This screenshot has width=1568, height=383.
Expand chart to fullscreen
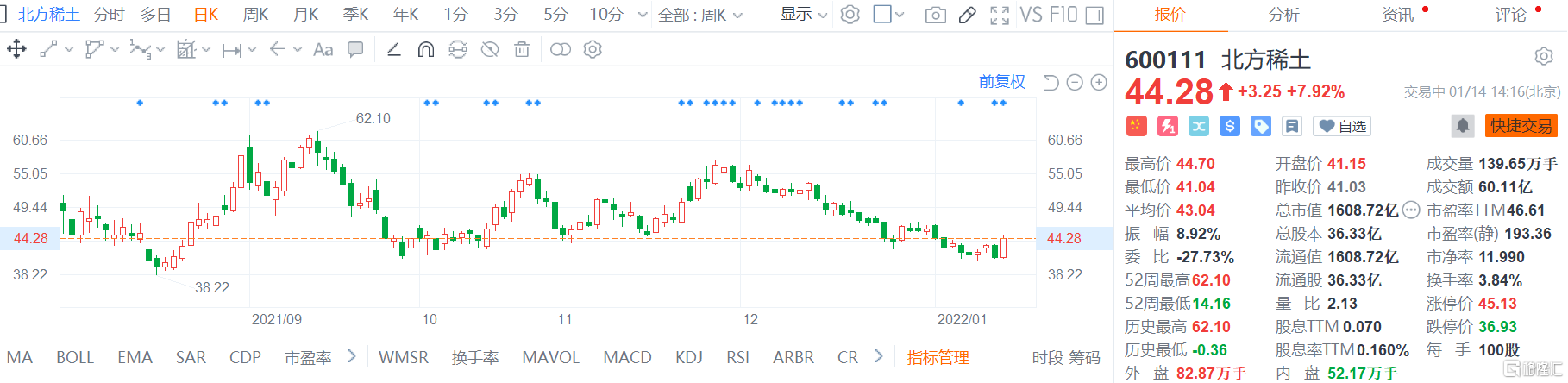(999, 15)
